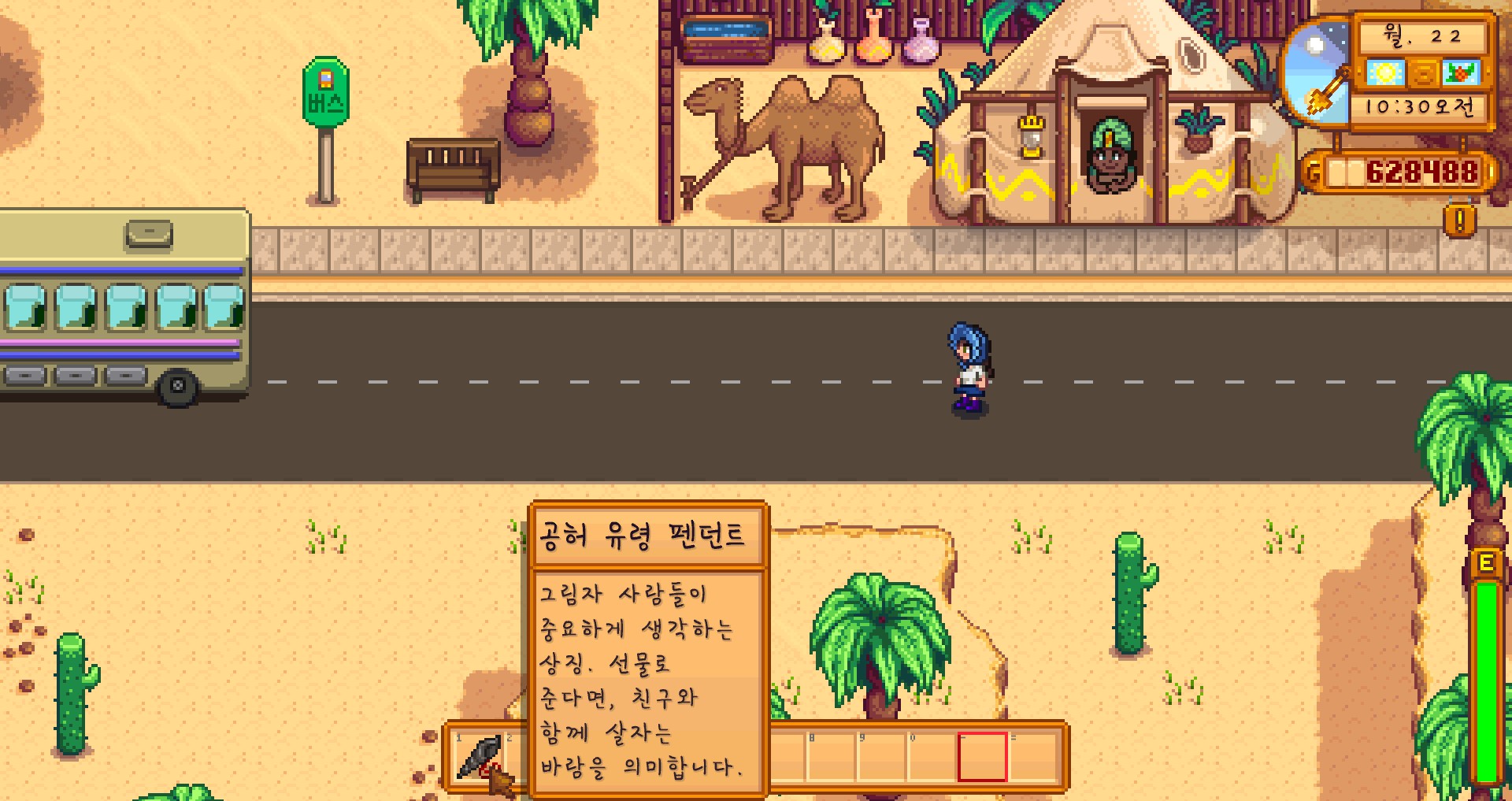Screen dimensions: 1512x801
Task: Tap the desert trader in the tent
Action: point(1110,155)
